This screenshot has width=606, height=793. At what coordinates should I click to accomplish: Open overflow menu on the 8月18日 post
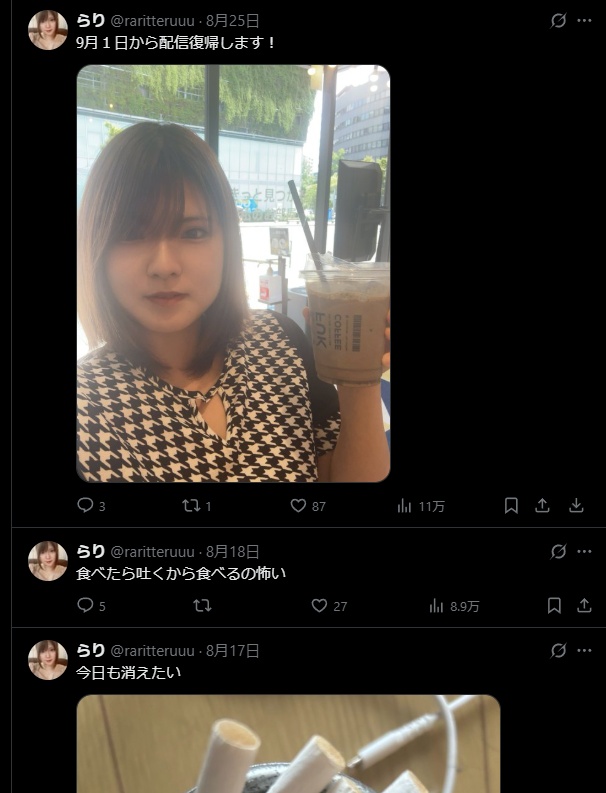(x=585, y=551)
